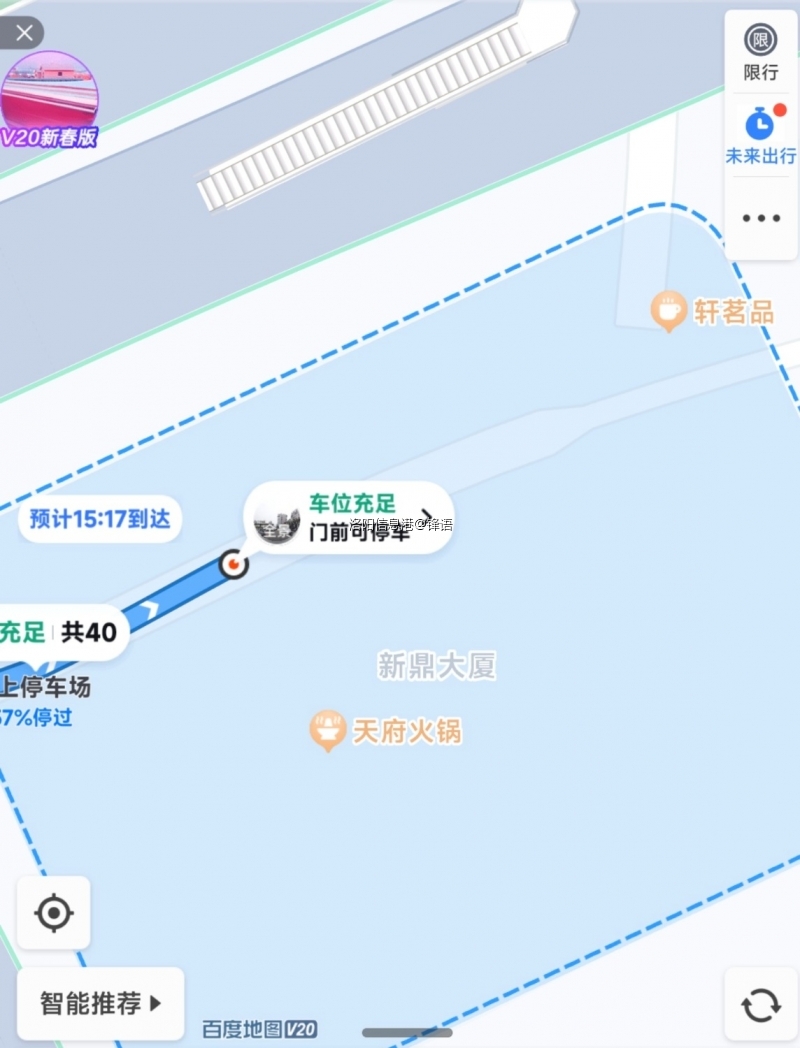Close the V20 spring edition promo

(x=24, y=33)
